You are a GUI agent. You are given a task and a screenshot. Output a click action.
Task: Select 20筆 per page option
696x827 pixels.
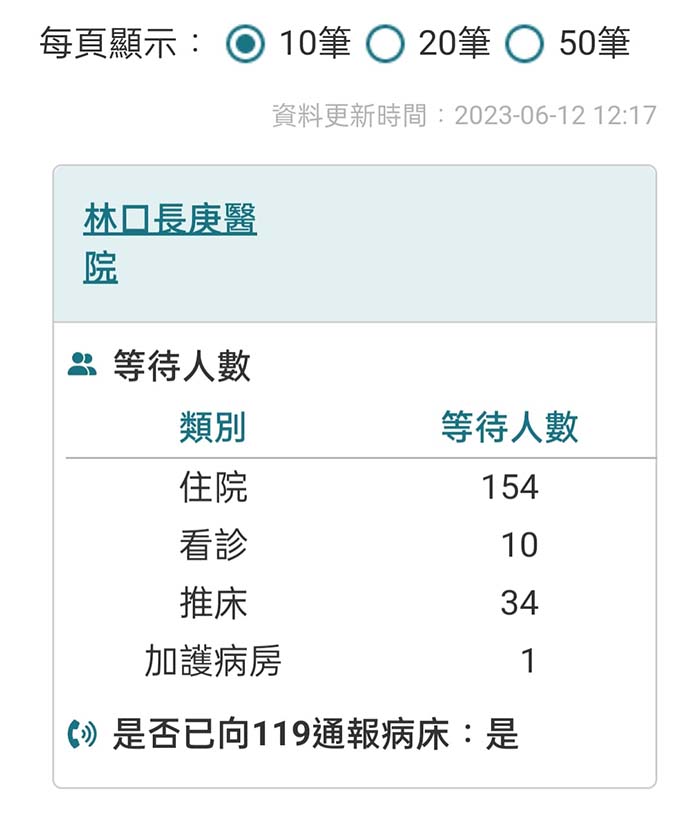click(386, 44)
